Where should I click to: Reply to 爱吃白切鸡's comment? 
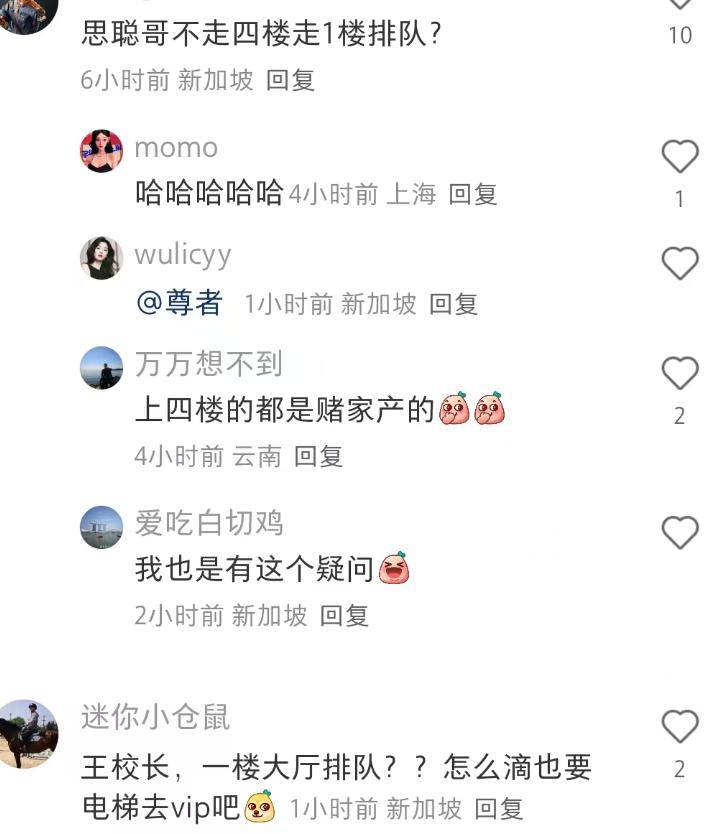coord(344,616)
